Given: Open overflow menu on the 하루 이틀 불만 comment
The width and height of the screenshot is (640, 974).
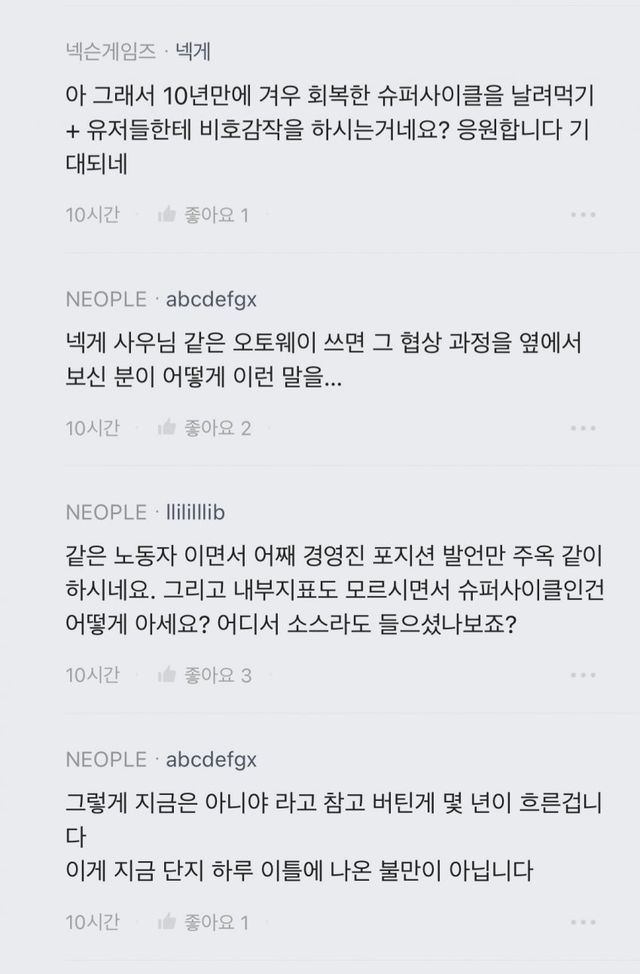Looking at the screenshot, I should 583,922.
